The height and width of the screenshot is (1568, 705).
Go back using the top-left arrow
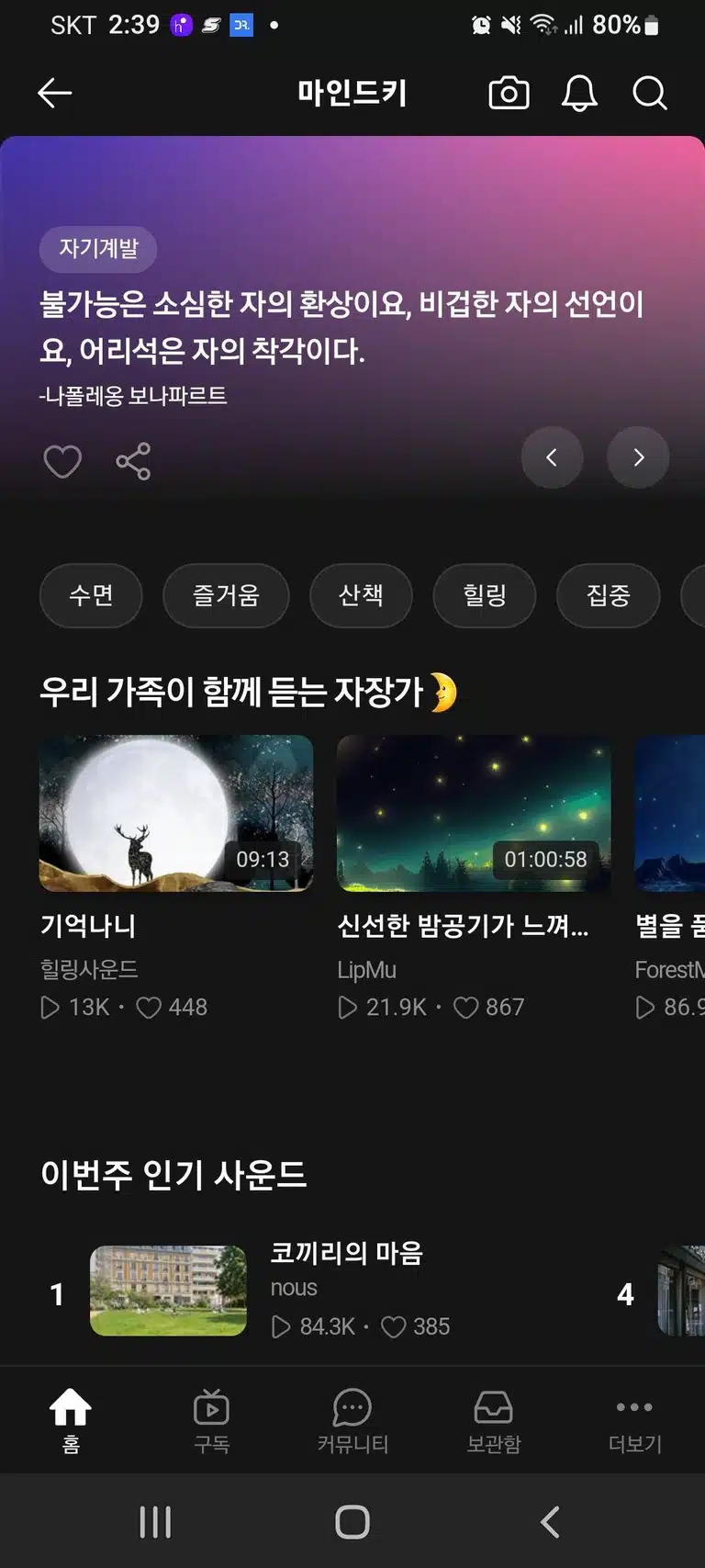54,93
